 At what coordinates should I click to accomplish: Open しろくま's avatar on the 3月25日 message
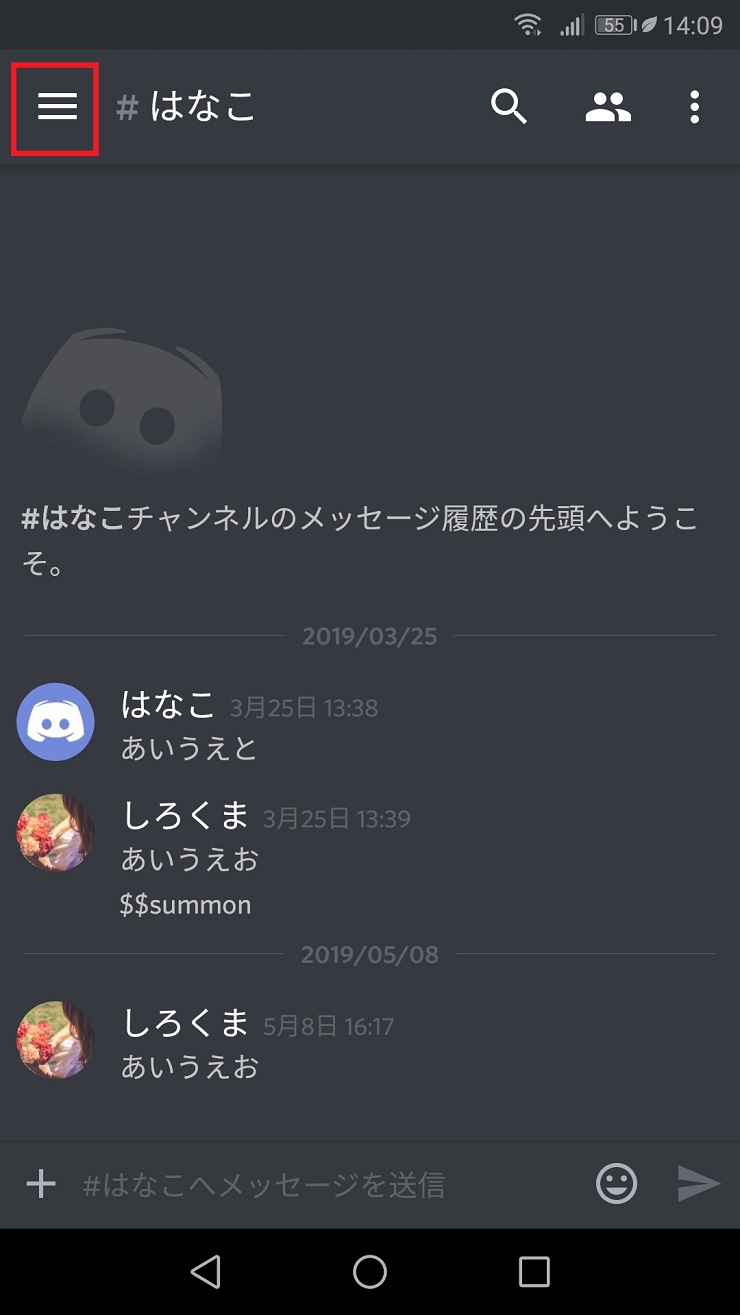pos(56,832)
